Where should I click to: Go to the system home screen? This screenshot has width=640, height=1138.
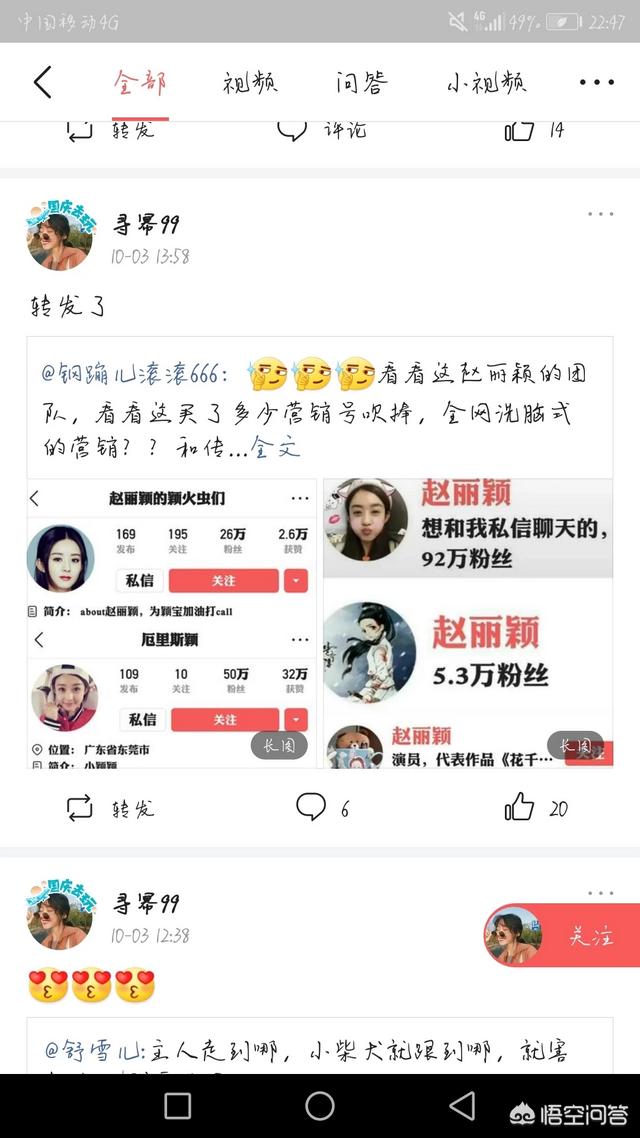tap(320, 1105)
